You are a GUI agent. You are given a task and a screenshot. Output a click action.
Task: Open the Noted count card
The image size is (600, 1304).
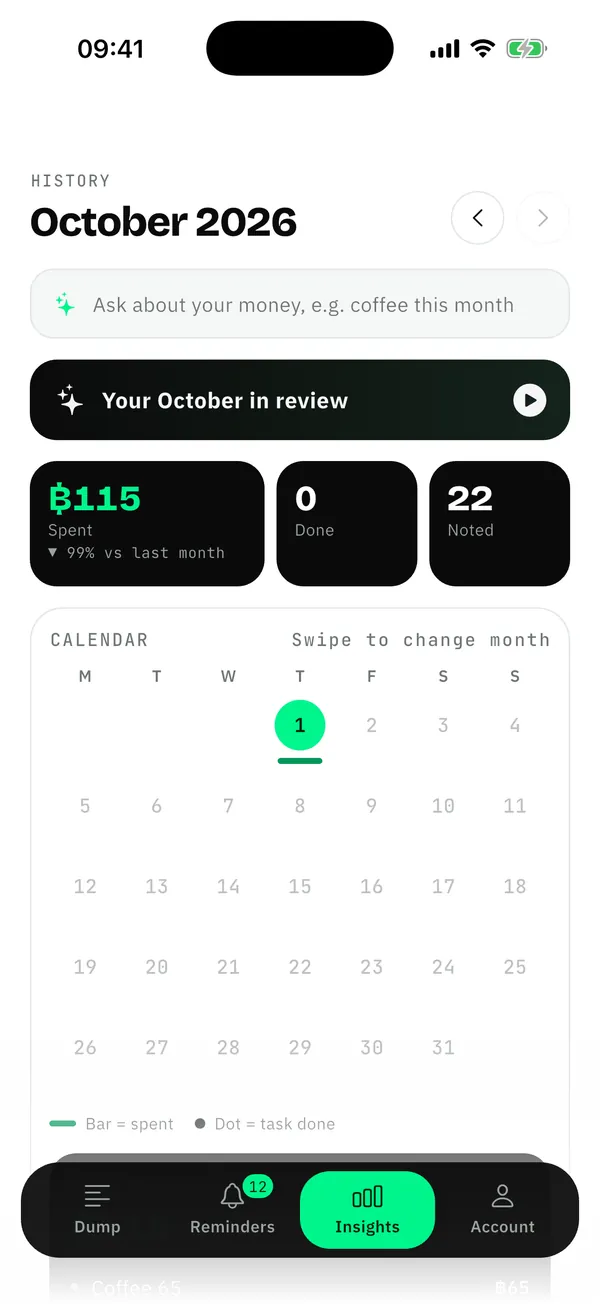pyautogui.click(x=500, y=523)
